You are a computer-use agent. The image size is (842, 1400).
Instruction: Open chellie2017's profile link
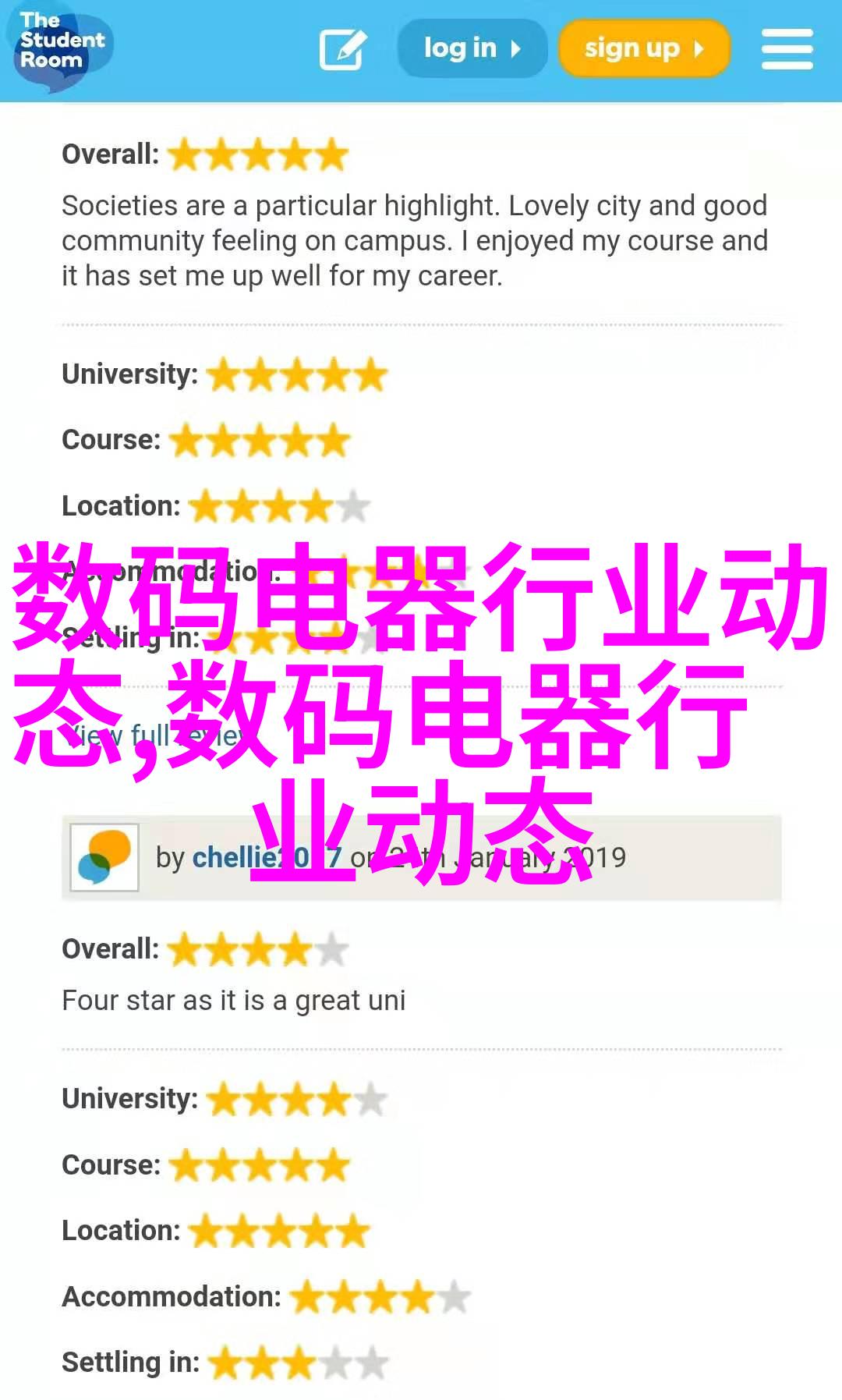pos(267,858)
